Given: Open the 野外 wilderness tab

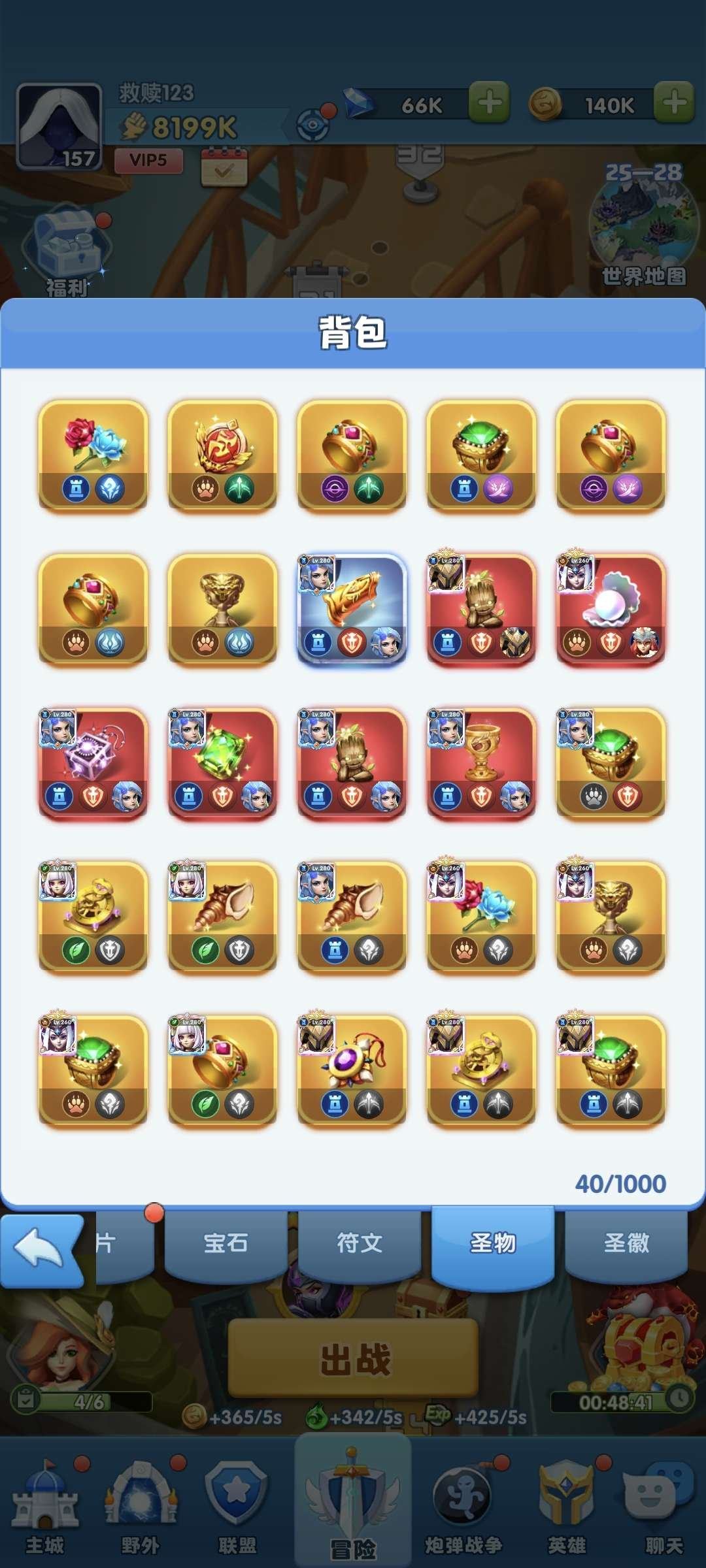Looking at the screenshot, I should point(141,1509).
